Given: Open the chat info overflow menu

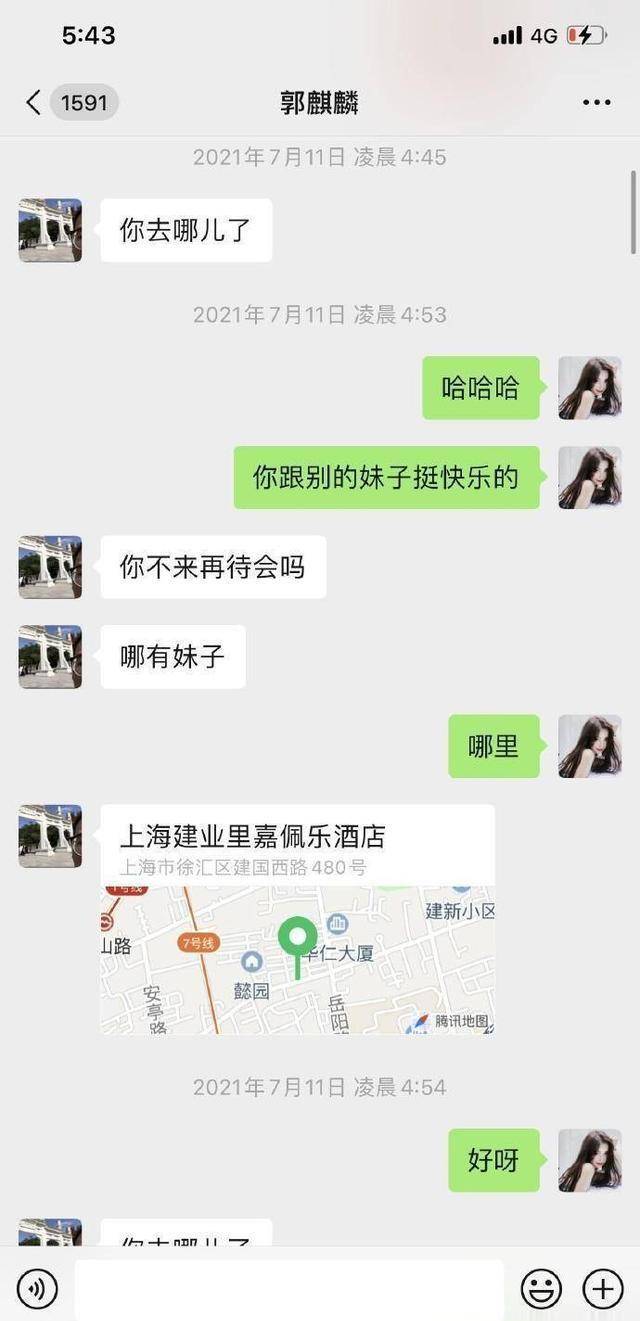Looking at the screenshot, I should coord(596,103).
